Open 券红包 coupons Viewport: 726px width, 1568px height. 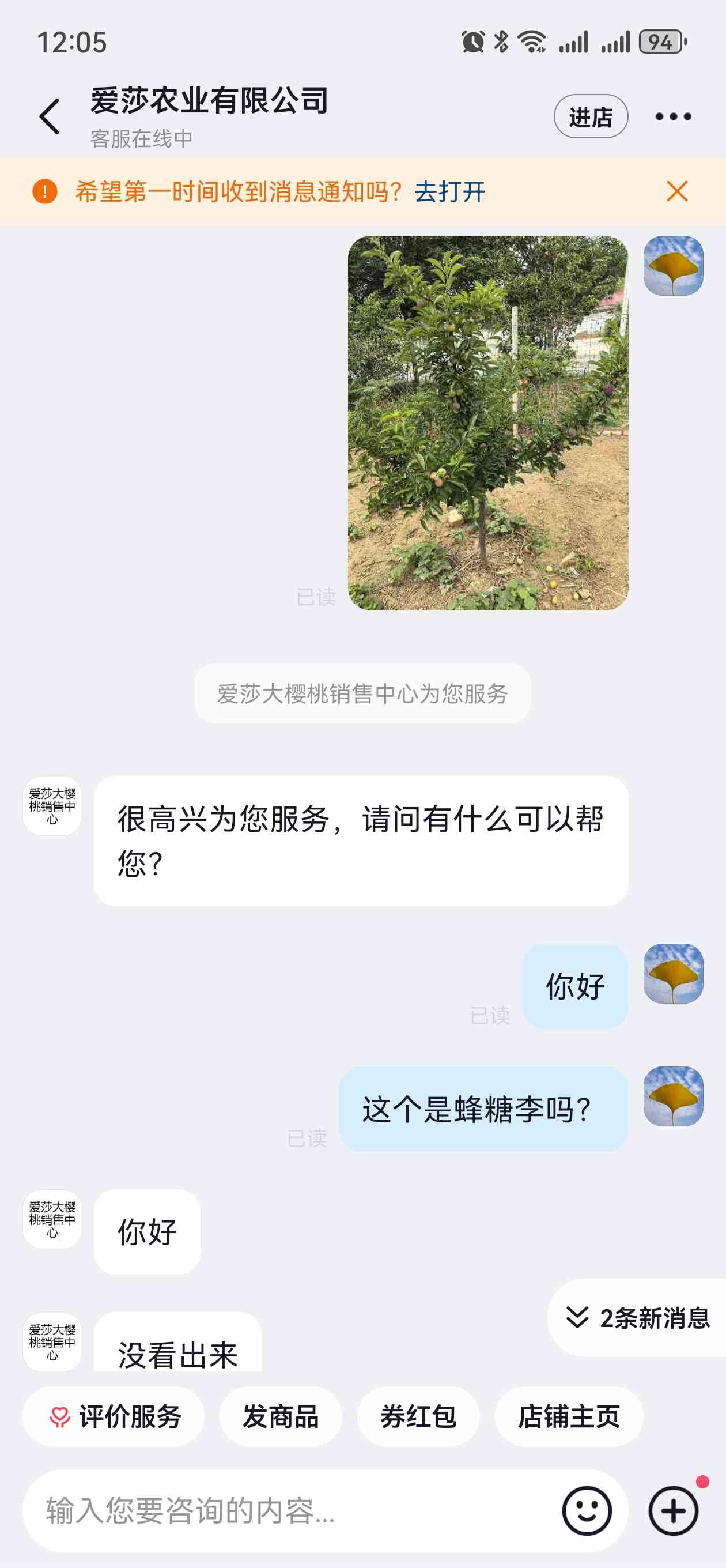418,1416
